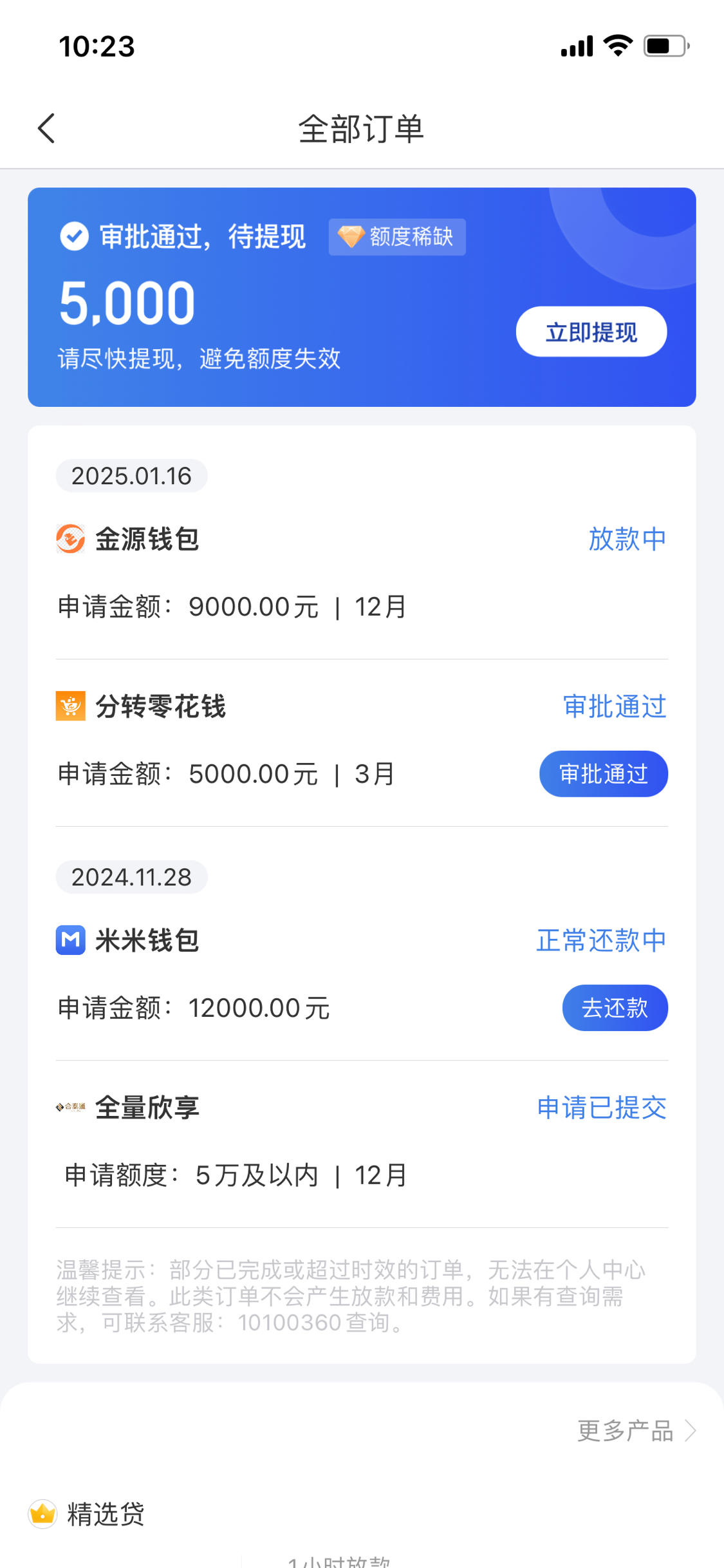Open the 分转零花钱 order row
The height and width of the screenshot is (1568, 724).
(x=362, y=742)
